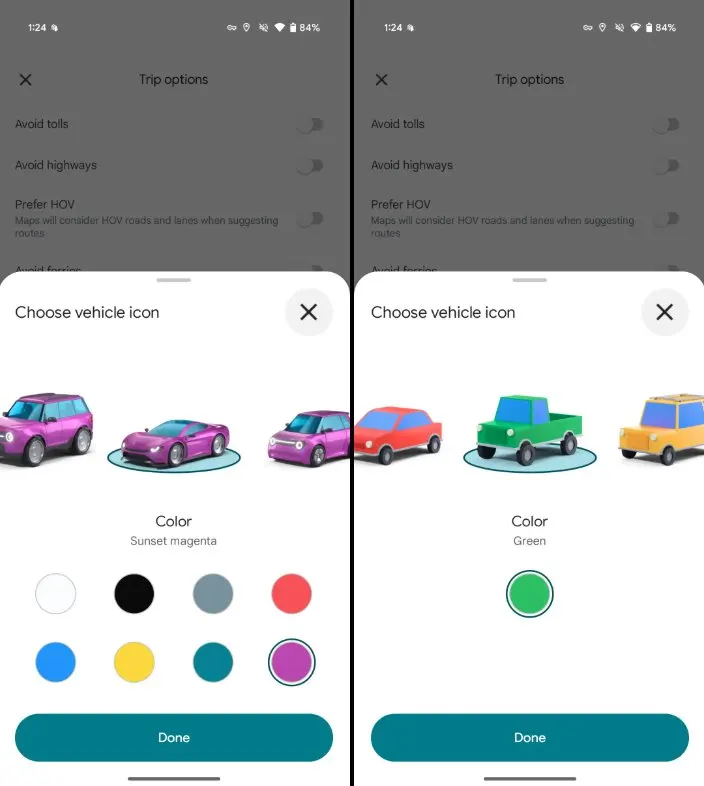Tap the Sunset magenta color swatch
Image resolution: width=704 pixels, height=786 pixels.
292,662
